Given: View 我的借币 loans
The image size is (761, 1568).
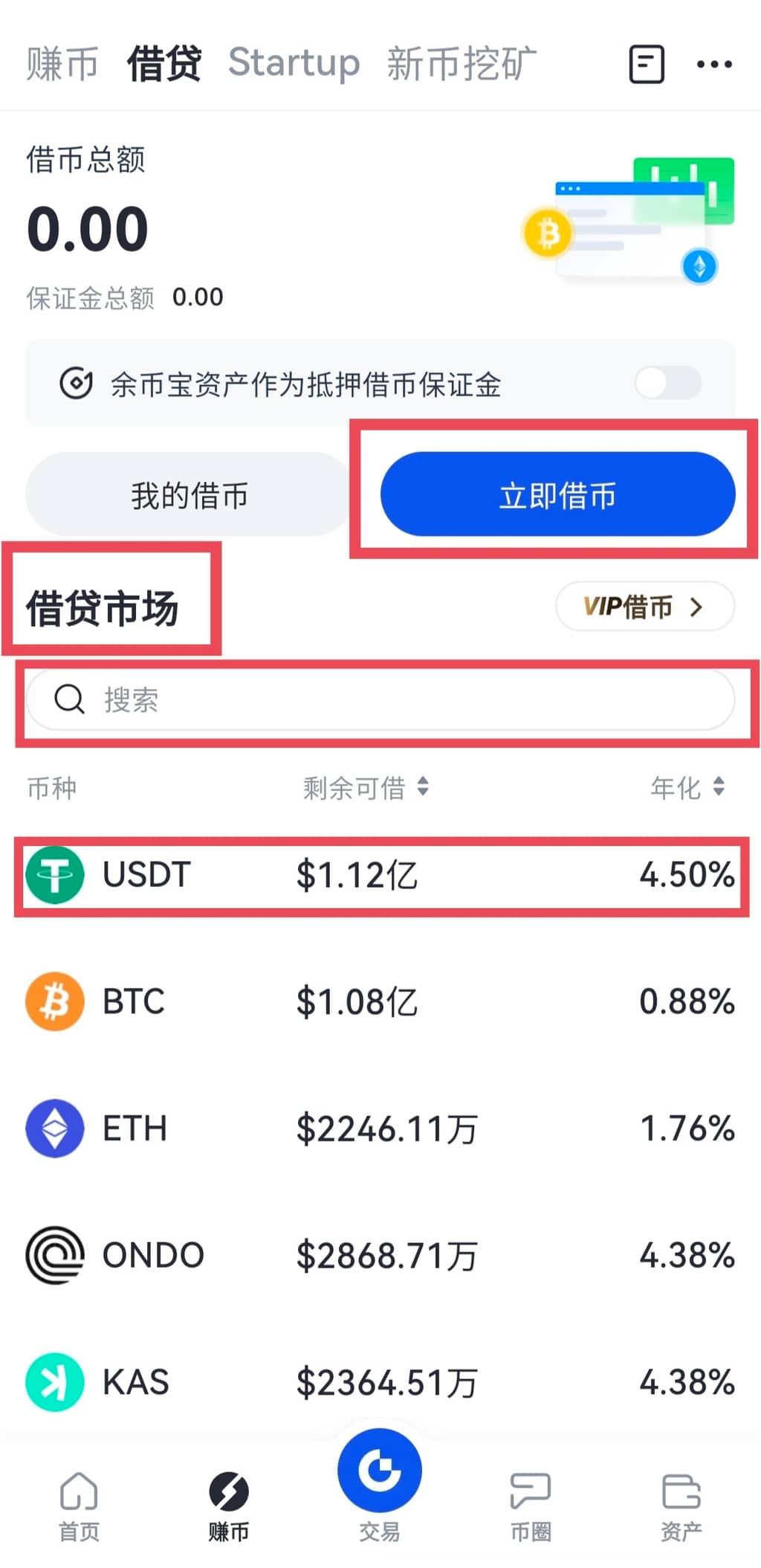Looking at the screenshot, I should point(189,494).
